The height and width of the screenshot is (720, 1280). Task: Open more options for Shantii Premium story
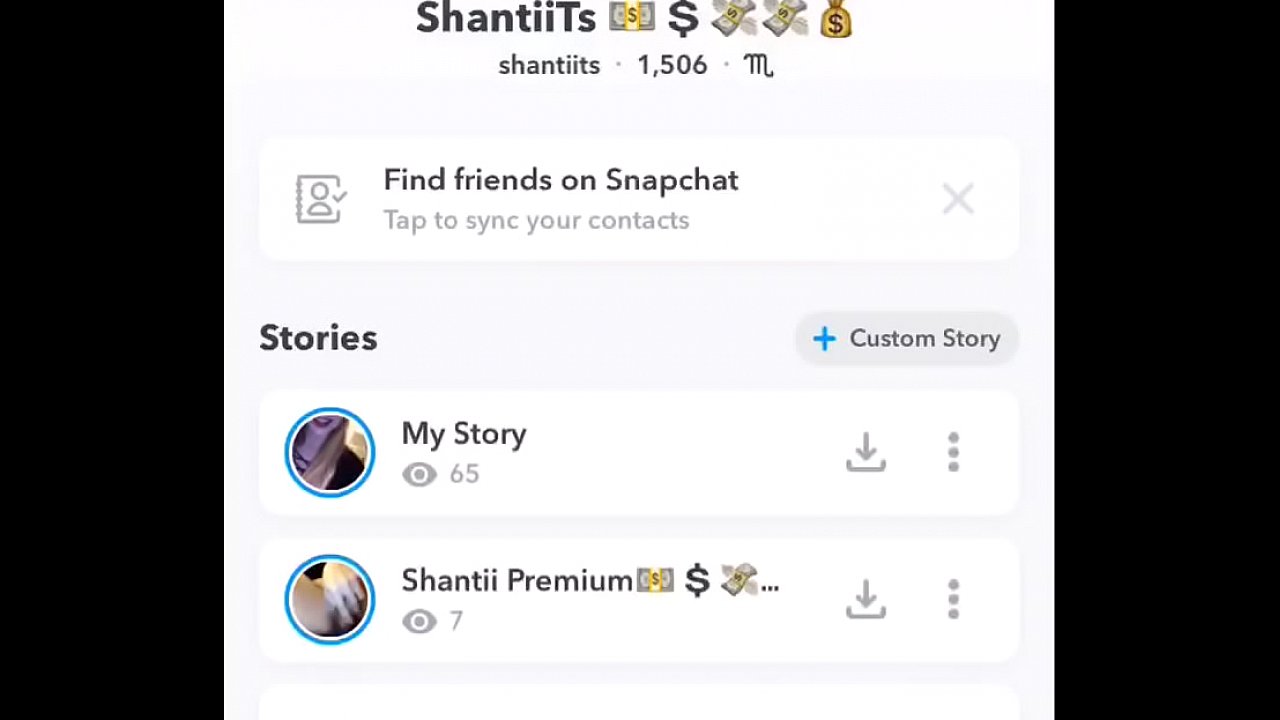tap(953, 599)
